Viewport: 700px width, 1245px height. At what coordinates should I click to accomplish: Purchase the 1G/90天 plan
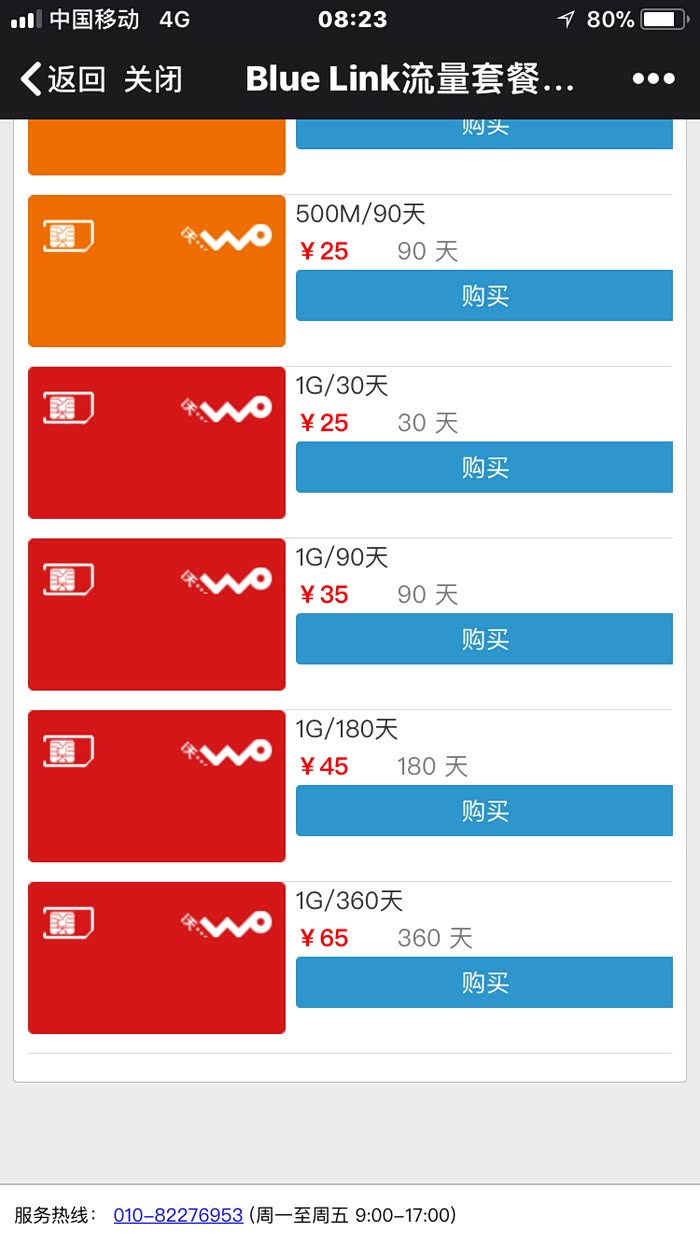tap(485, 640)
